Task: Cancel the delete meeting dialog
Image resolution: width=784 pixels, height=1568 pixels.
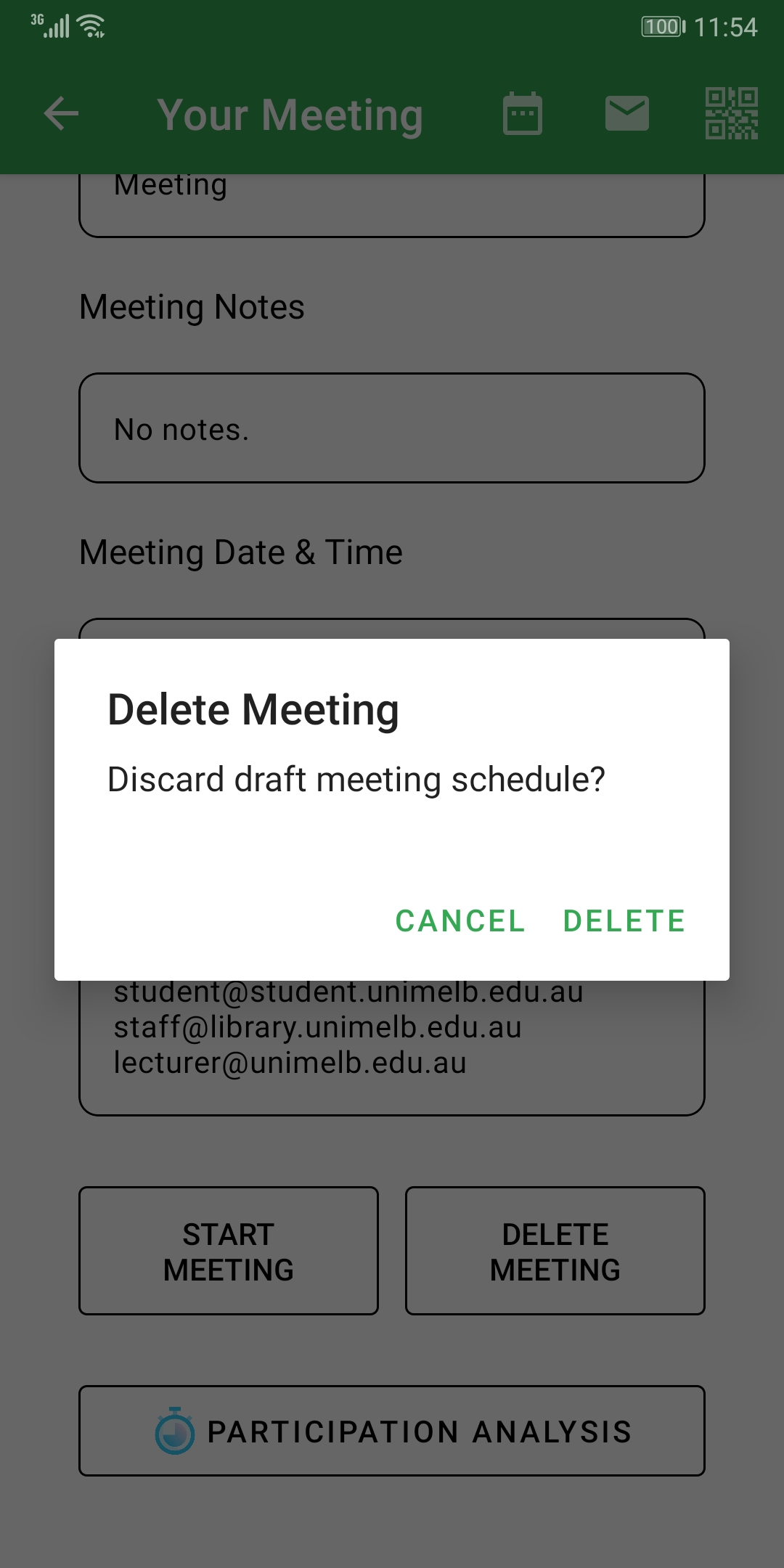Action: point(460,921)
